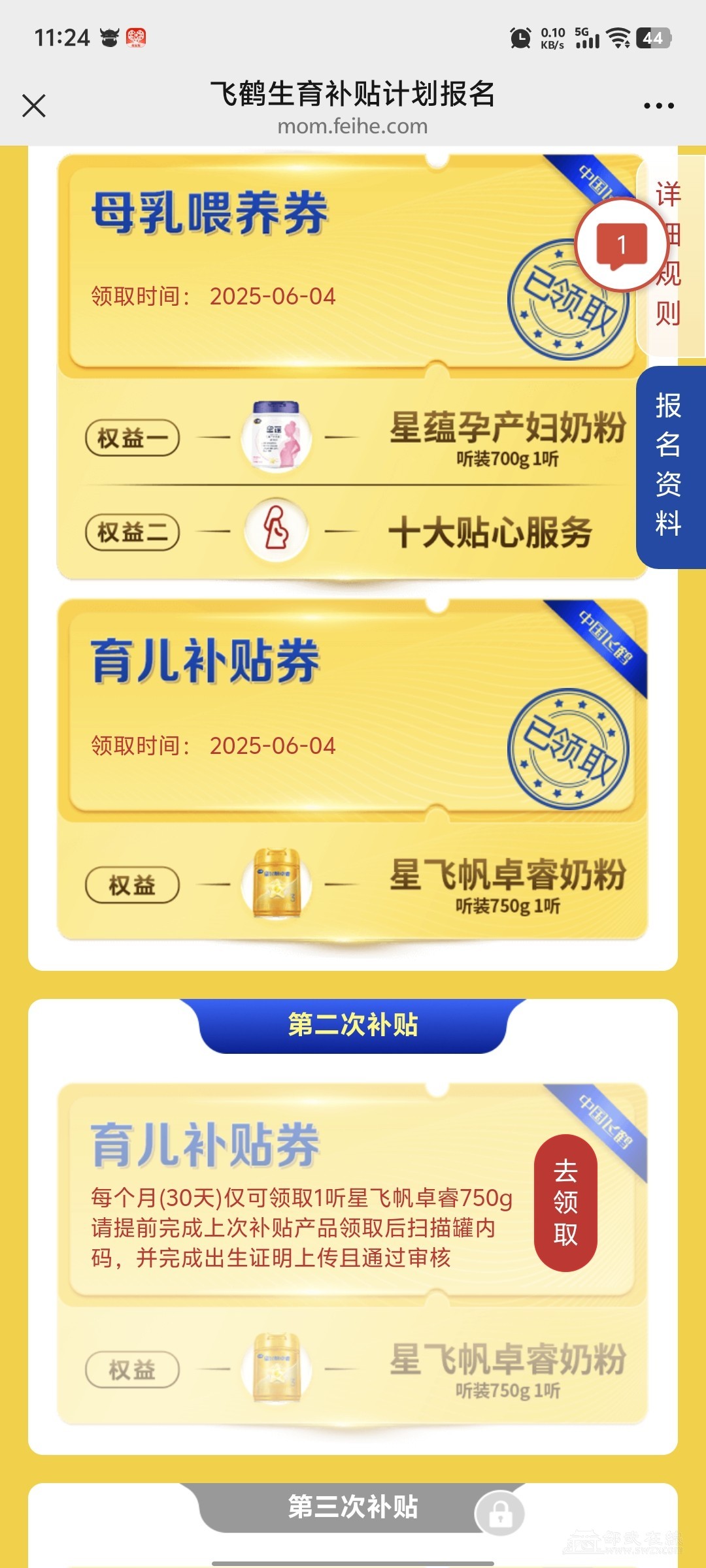Open the floating red message bubble
Viewport: 706px width, 1568px height.
(622, 245)
